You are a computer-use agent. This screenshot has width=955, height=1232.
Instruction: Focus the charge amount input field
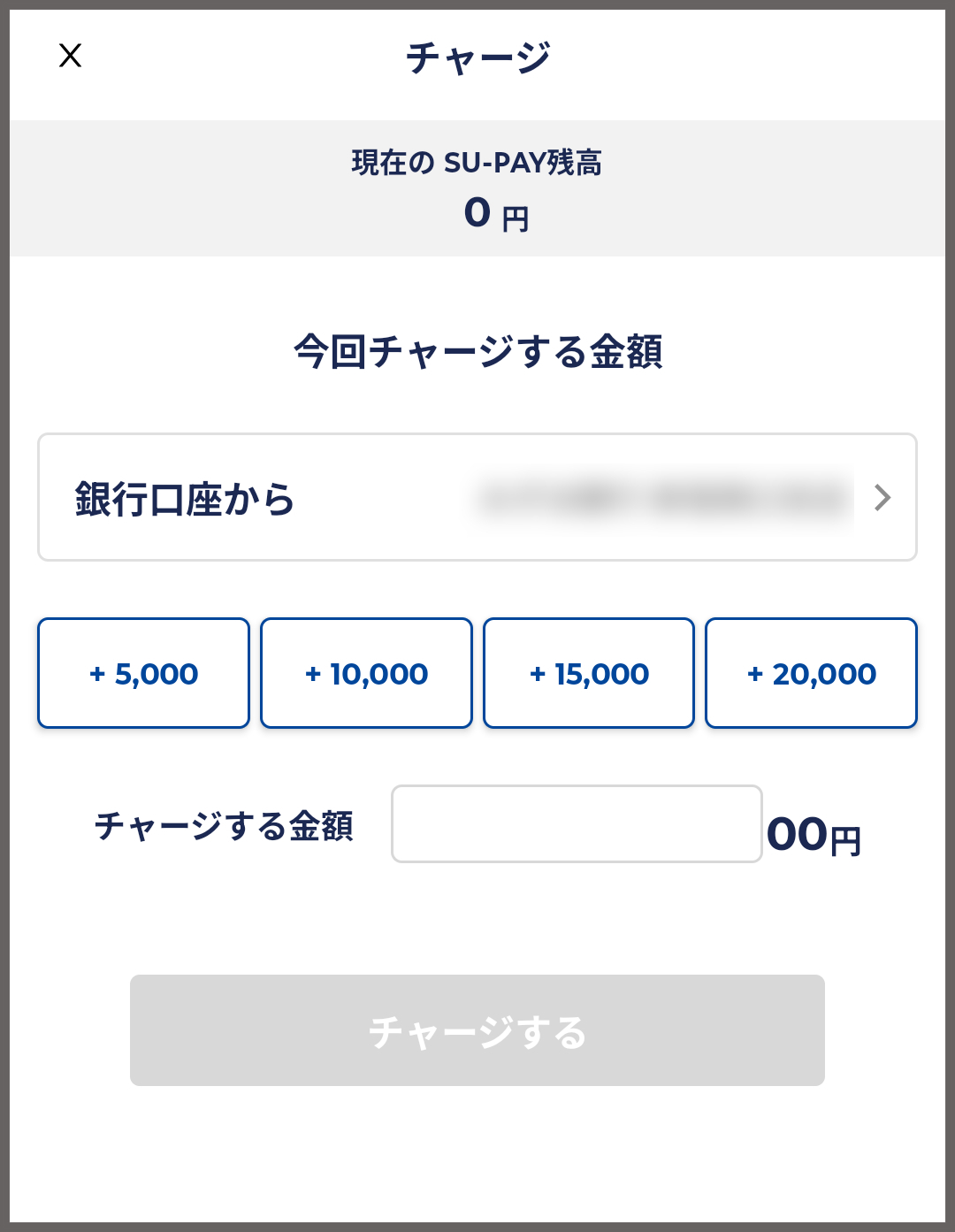(577, 823)
